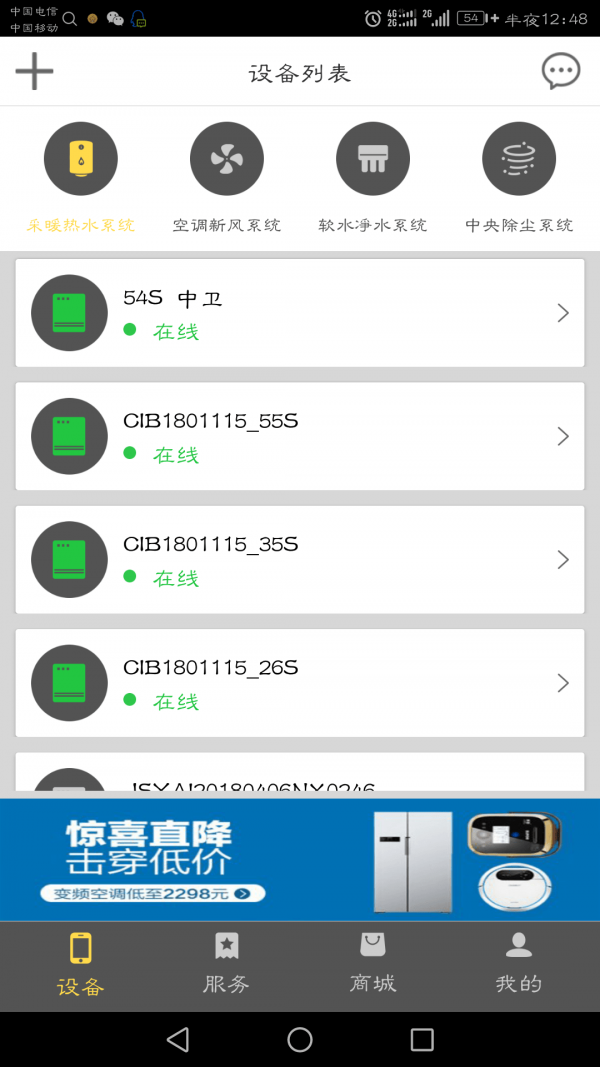Tap the system back button
600x1067 pixels.
(178, 1040)
